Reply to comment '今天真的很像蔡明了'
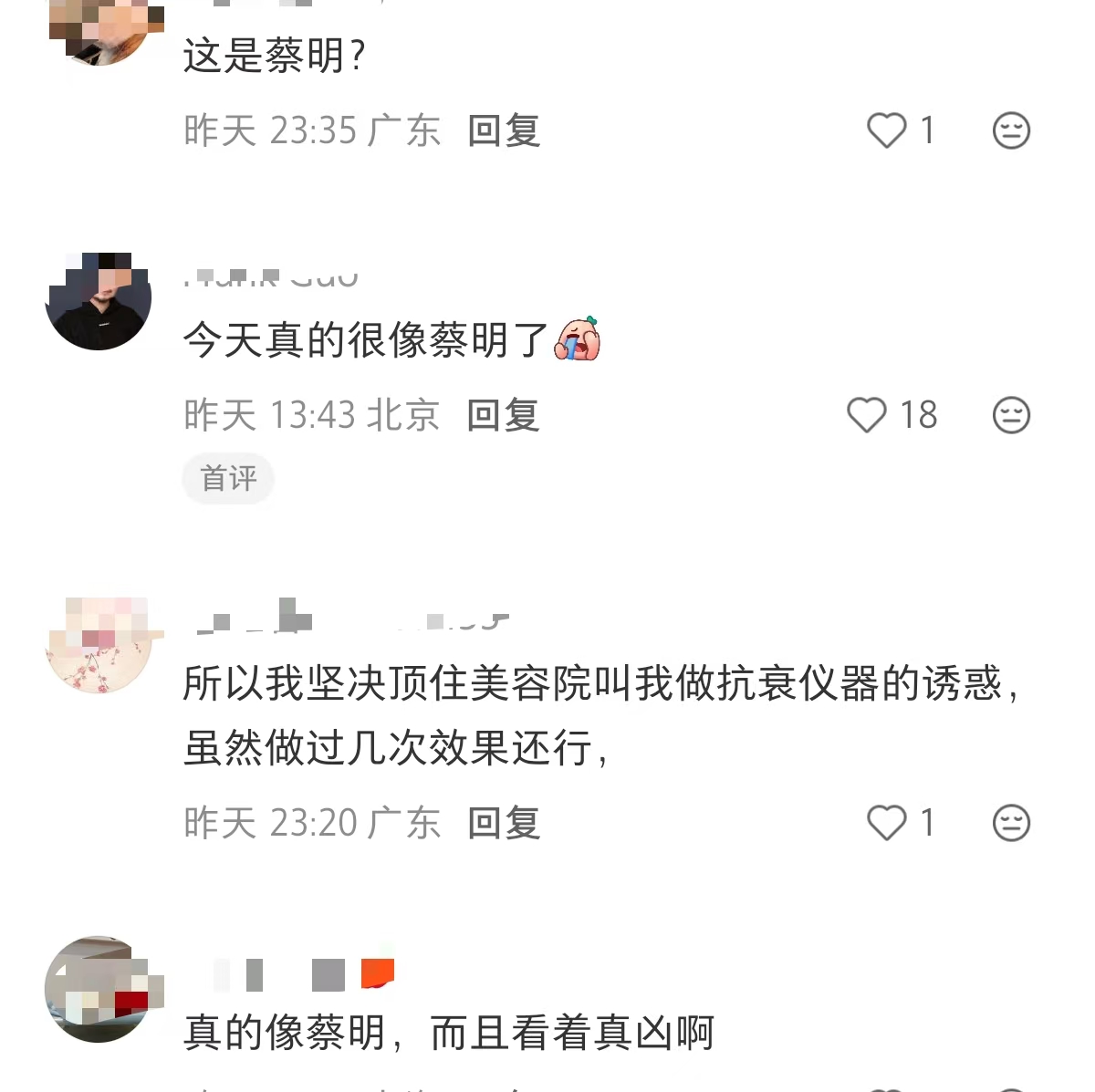Image resolution: width=1095 pixels, height=1092 pixels. coord(504,415)
